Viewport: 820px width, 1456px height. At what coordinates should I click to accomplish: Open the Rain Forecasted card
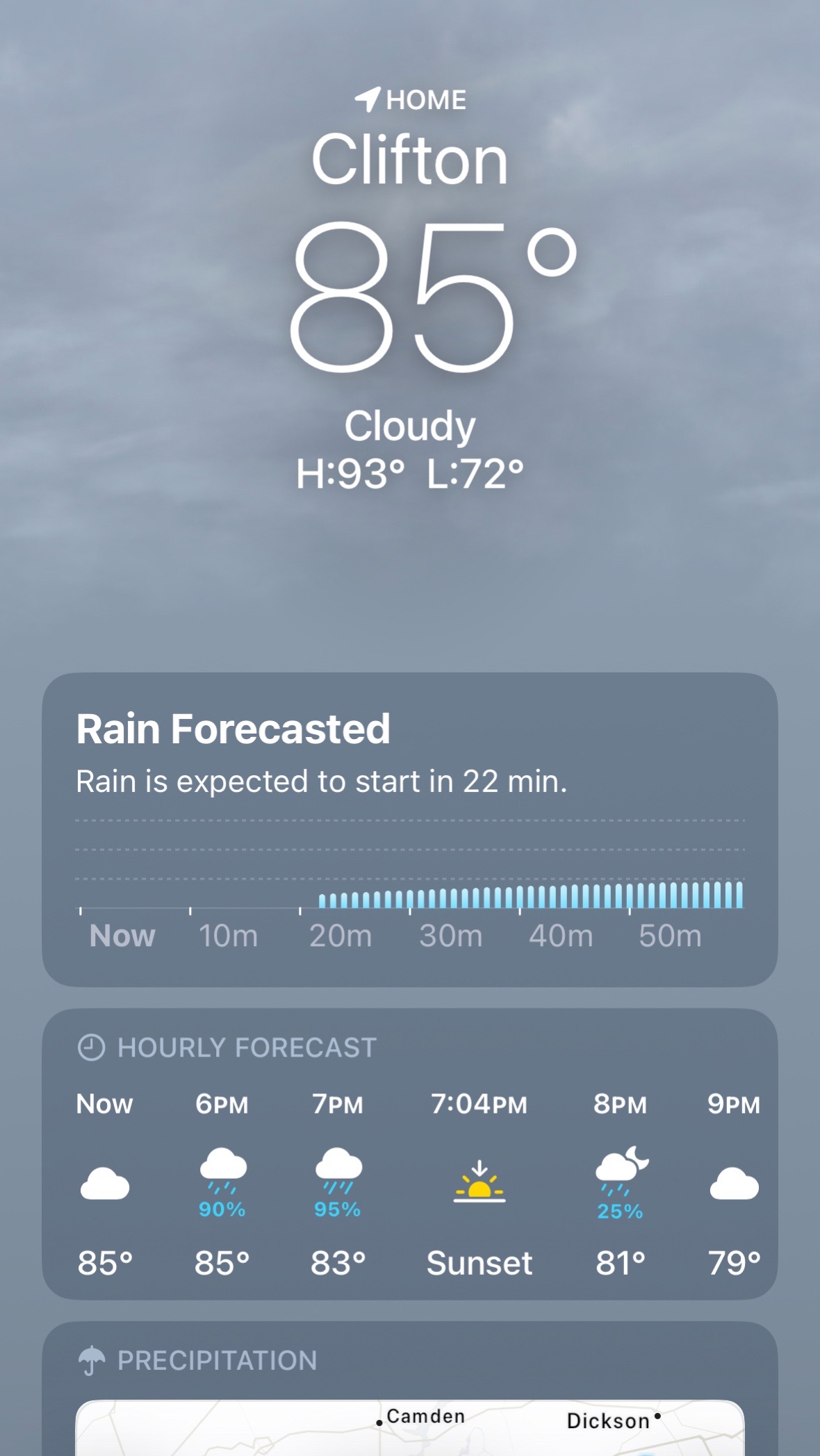[x=409, y=829]
